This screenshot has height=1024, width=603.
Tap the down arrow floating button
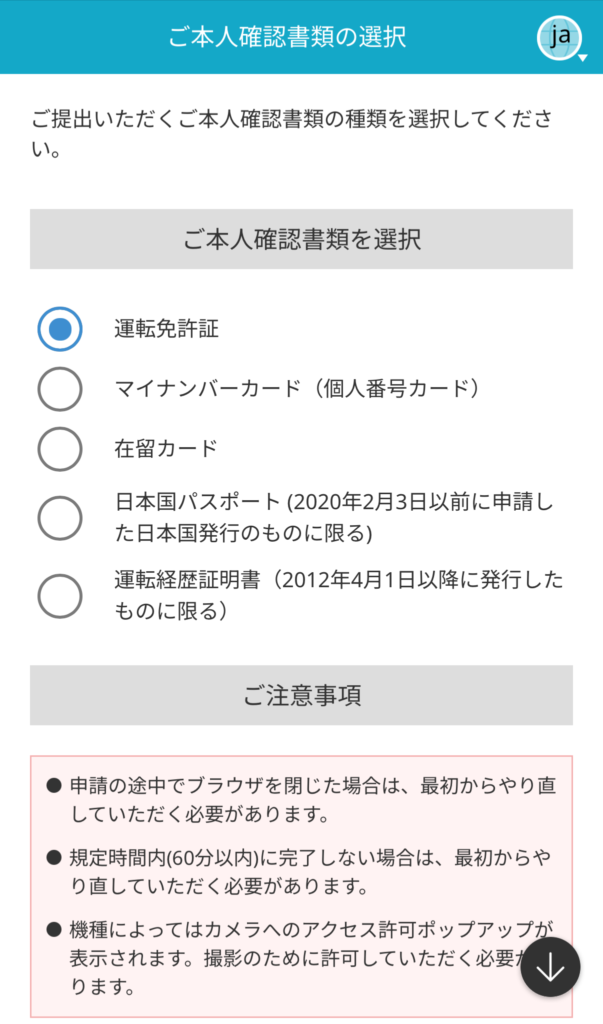[550, 967]
